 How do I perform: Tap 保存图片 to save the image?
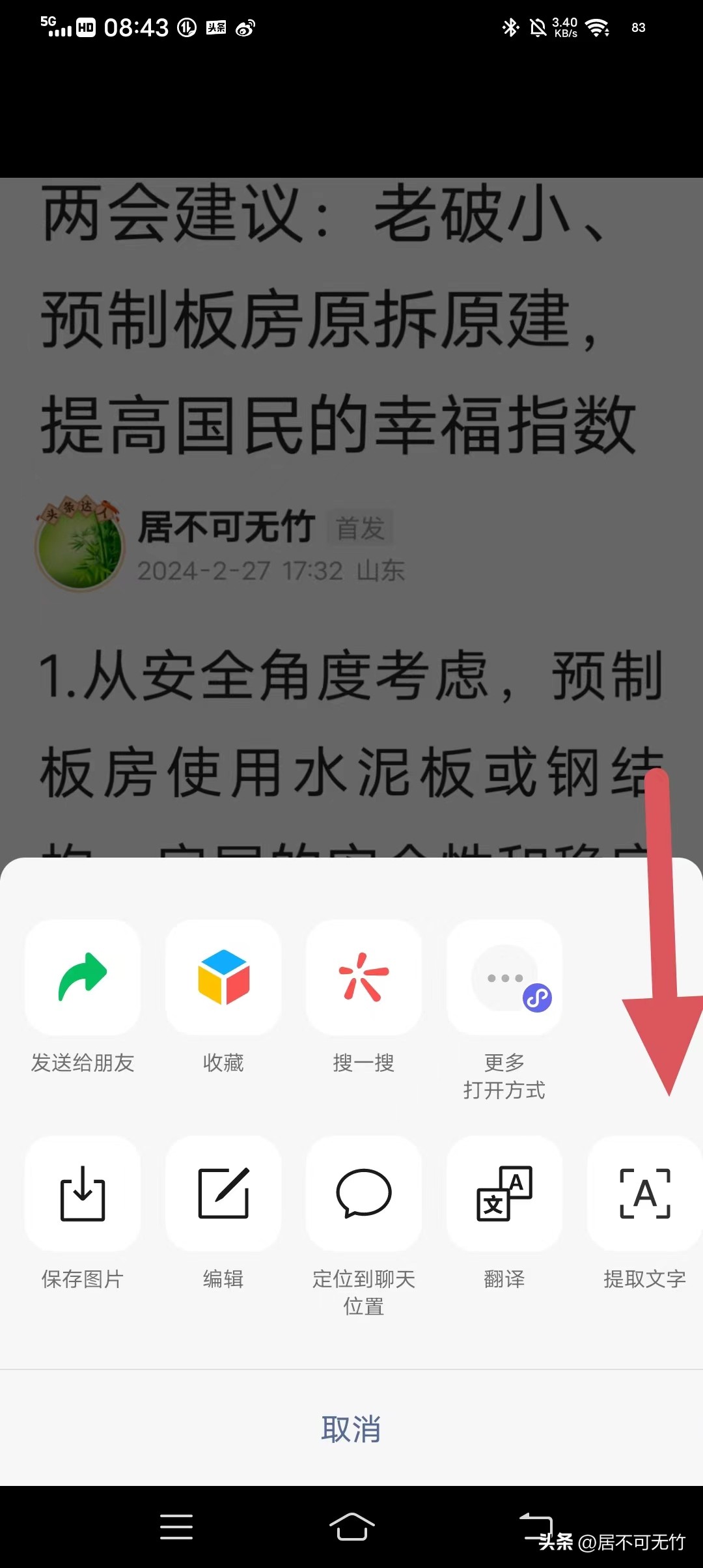83,1194
